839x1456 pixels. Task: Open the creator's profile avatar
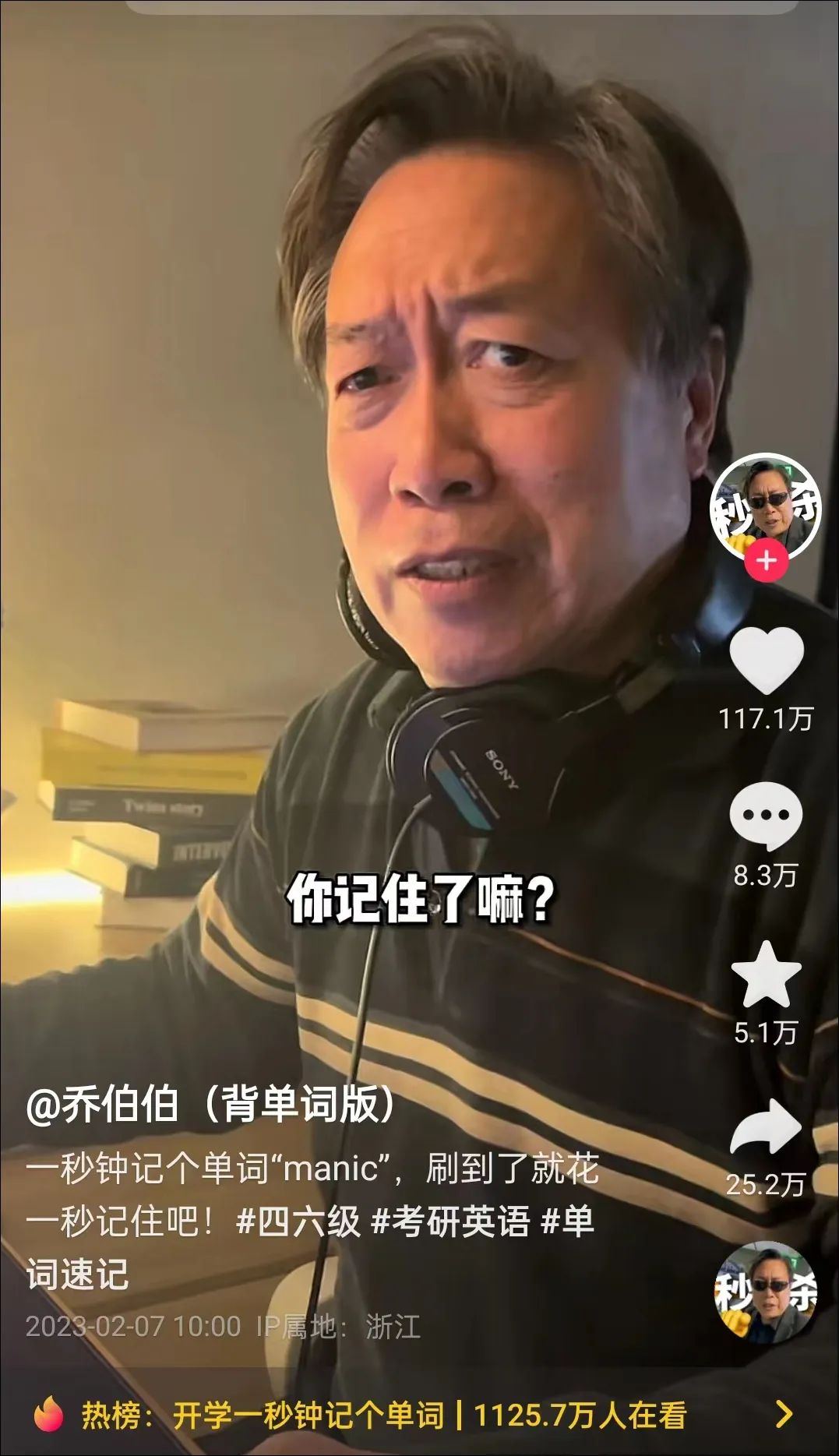765,505
